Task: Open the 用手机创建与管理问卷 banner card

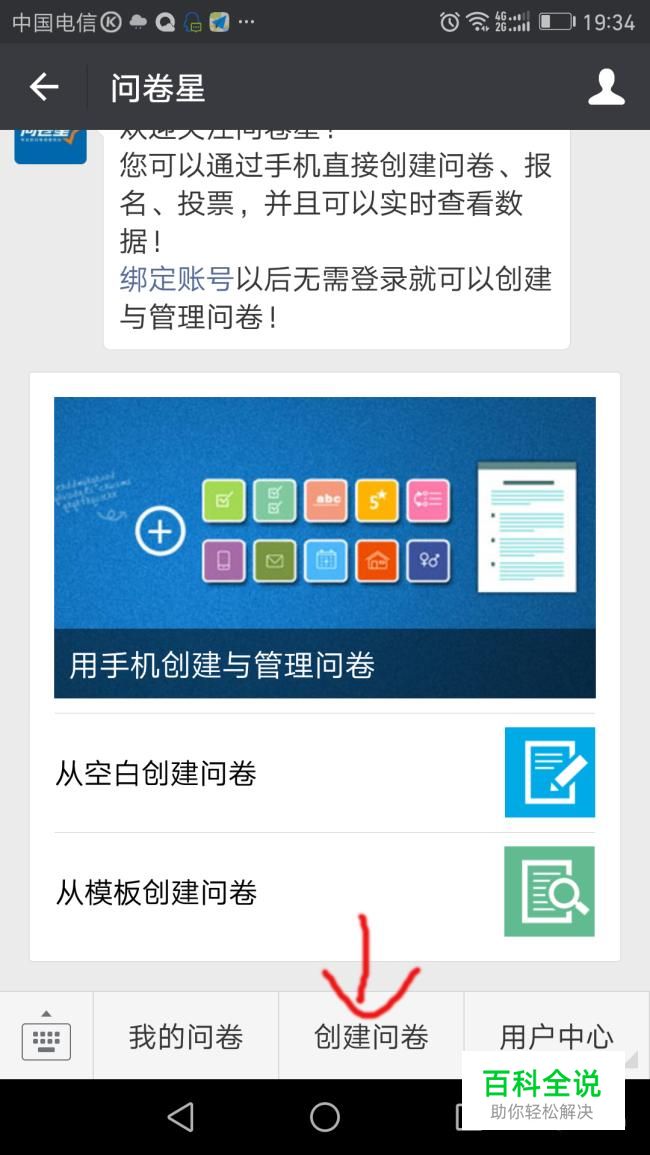Action: [325, 547]
